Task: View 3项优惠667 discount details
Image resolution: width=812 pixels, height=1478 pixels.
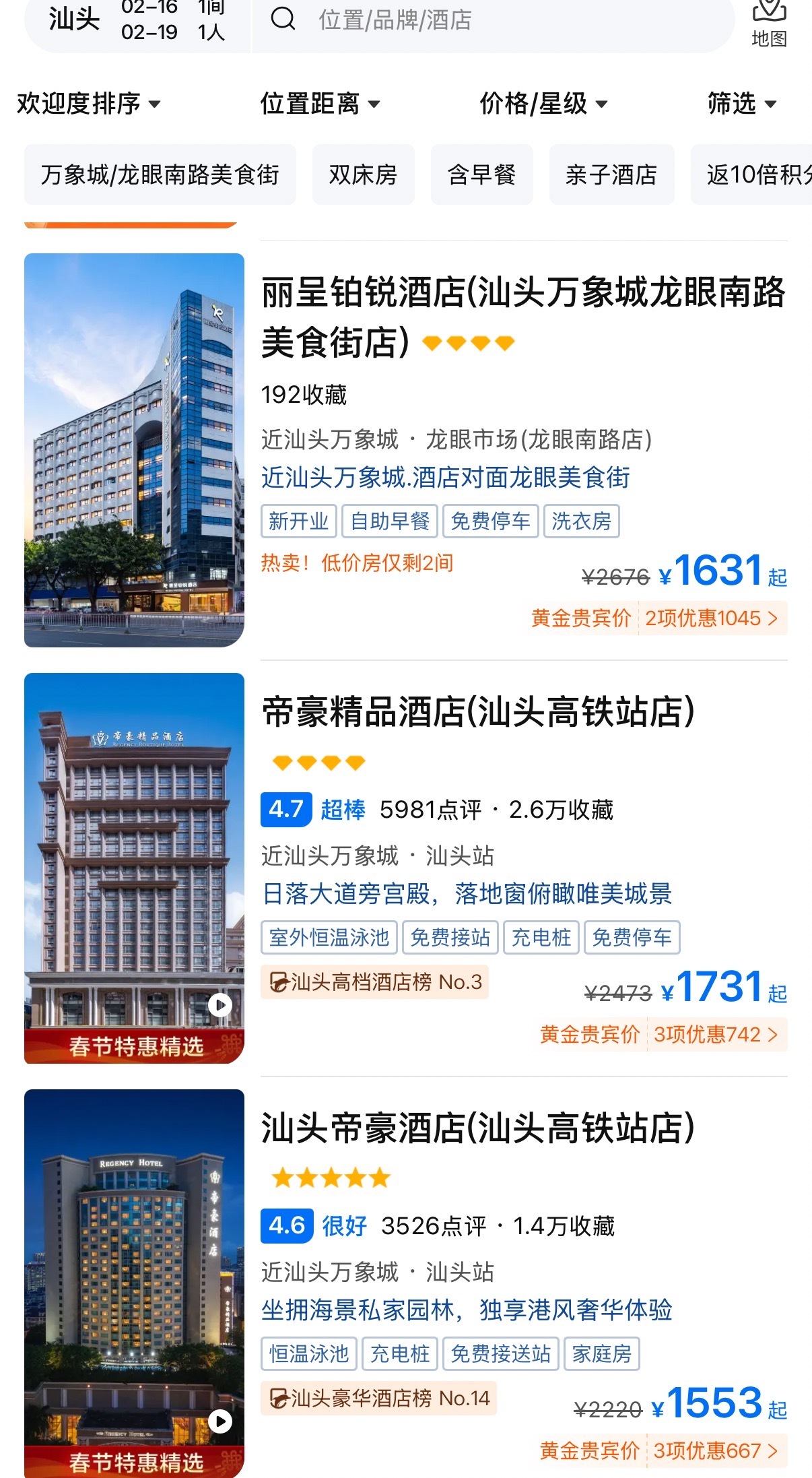Action: tap(715, 1450)
